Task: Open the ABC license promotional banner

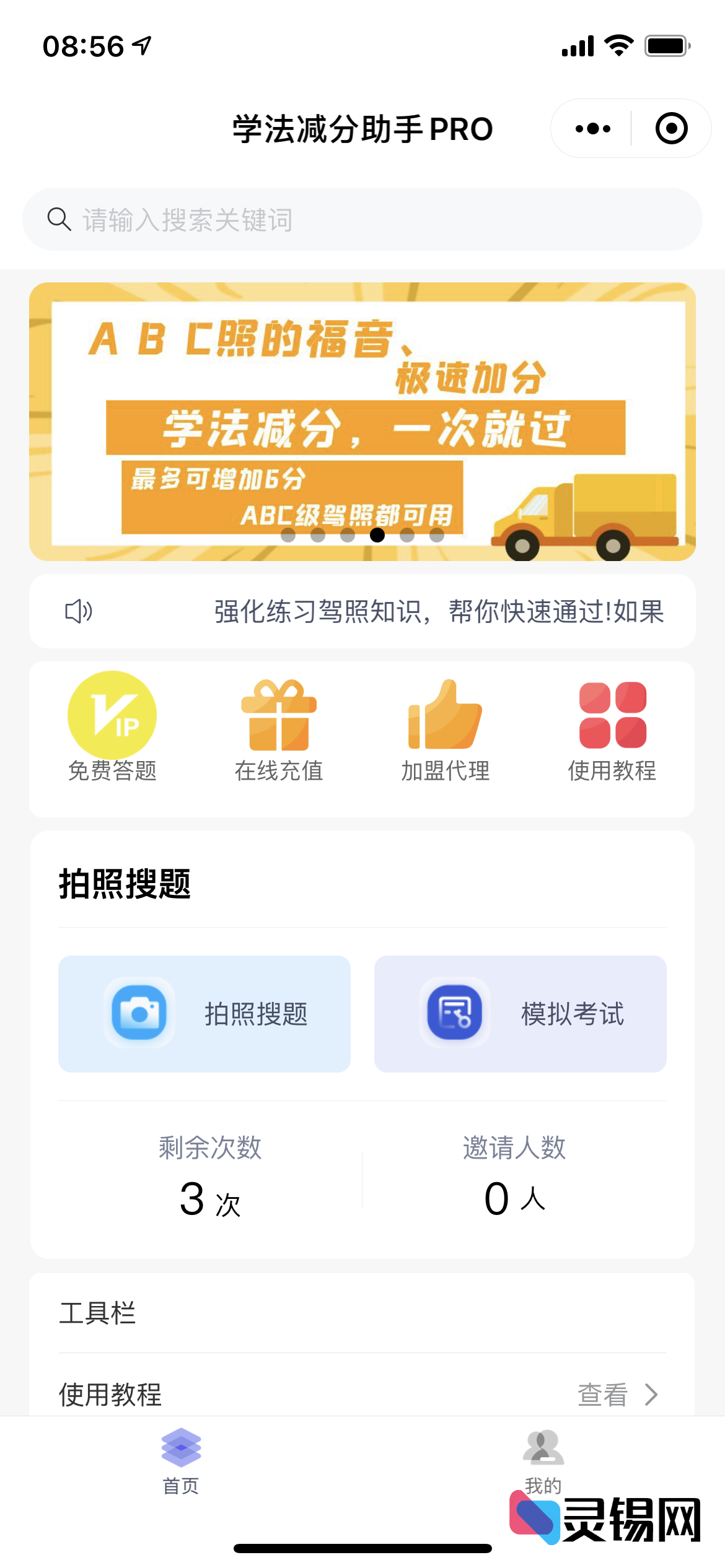Action: 362,421
